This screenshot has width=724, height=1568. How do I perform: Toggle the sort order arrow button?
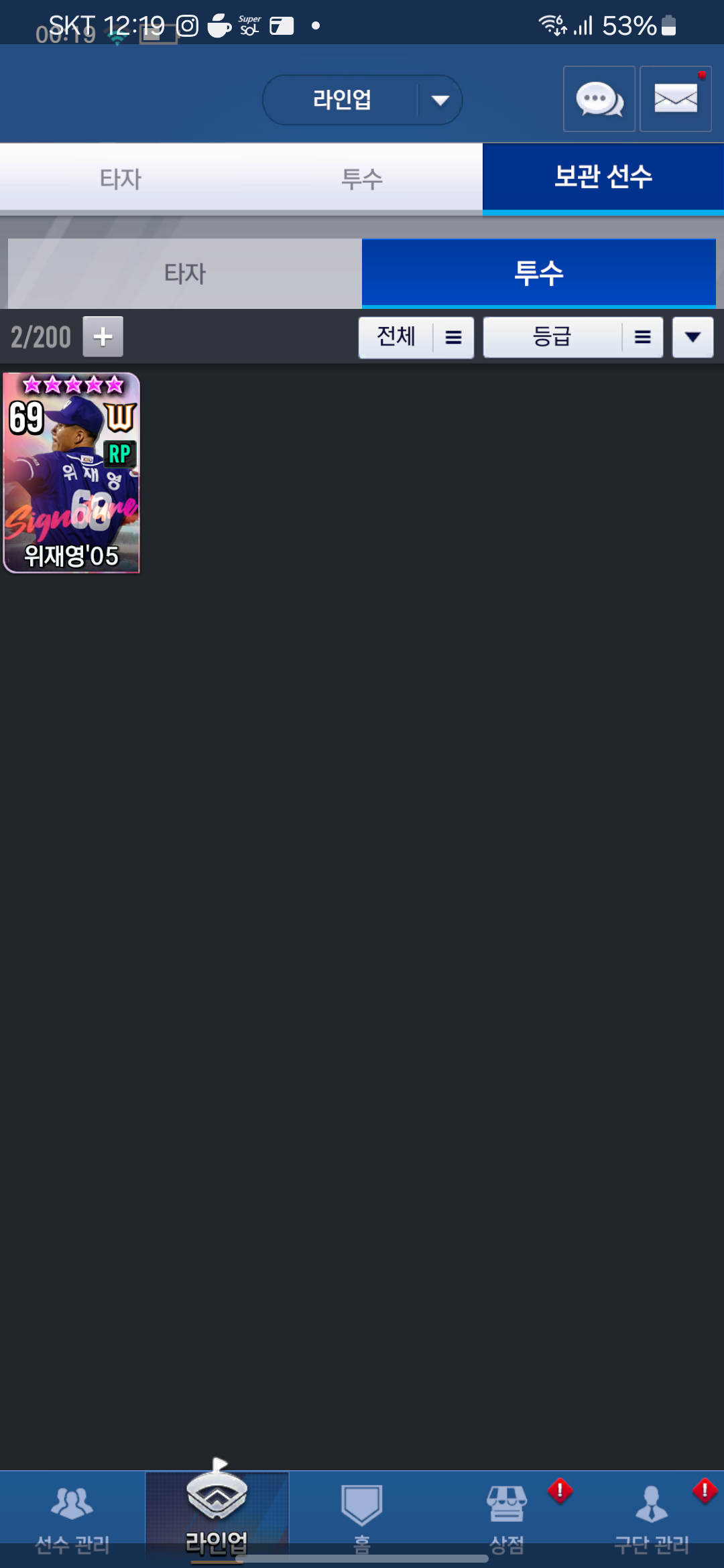[x=692, y=337]
